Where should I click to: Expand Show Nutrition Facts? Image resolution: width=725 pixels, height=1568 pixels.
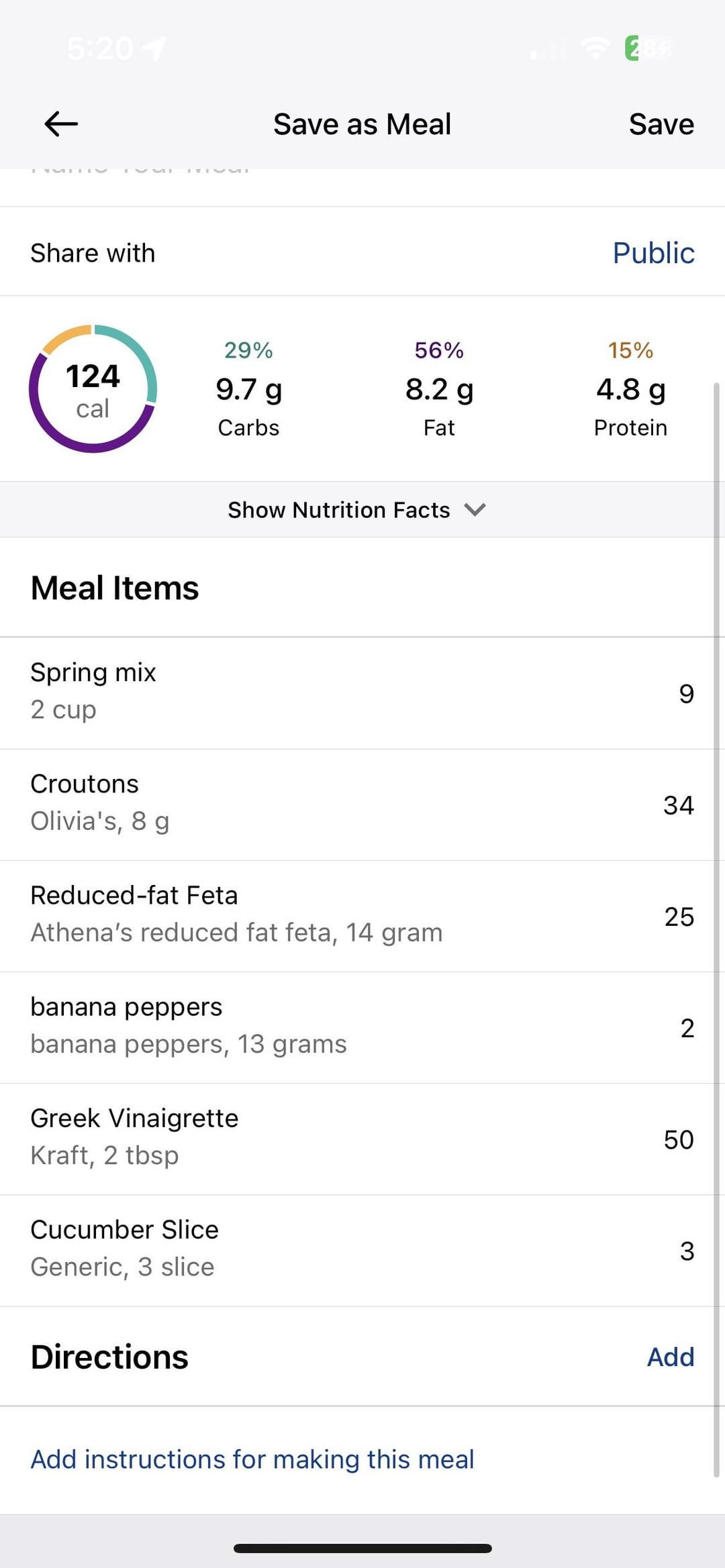[x=356, y=510]
